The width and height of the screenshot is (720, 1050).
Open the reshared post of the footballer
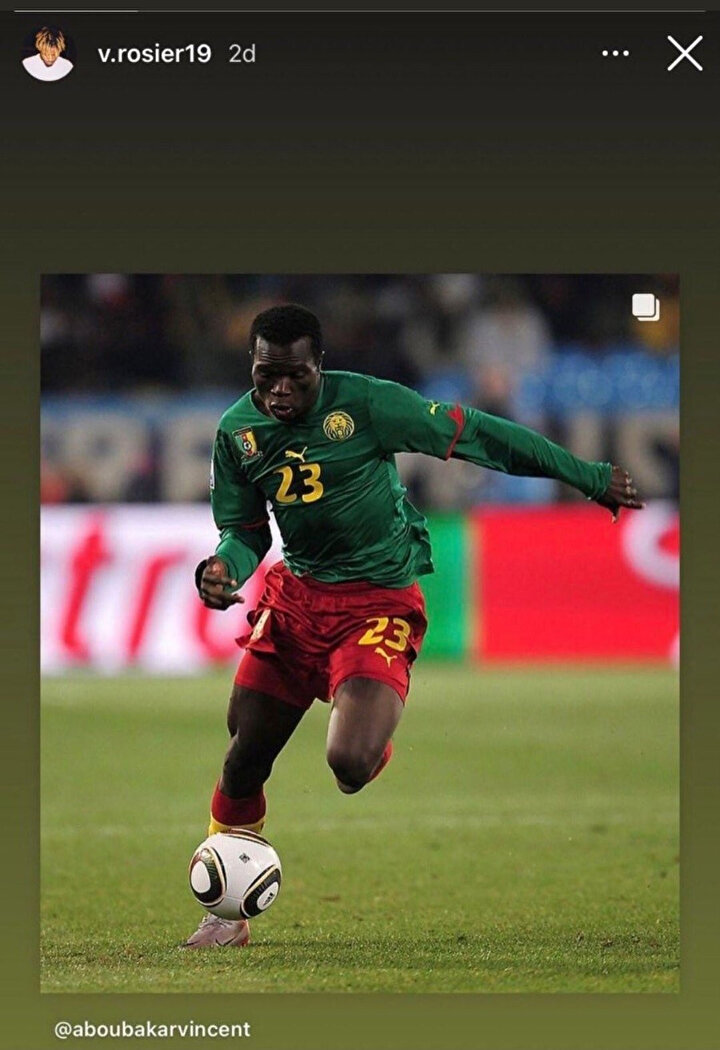(x=359, y=632)
